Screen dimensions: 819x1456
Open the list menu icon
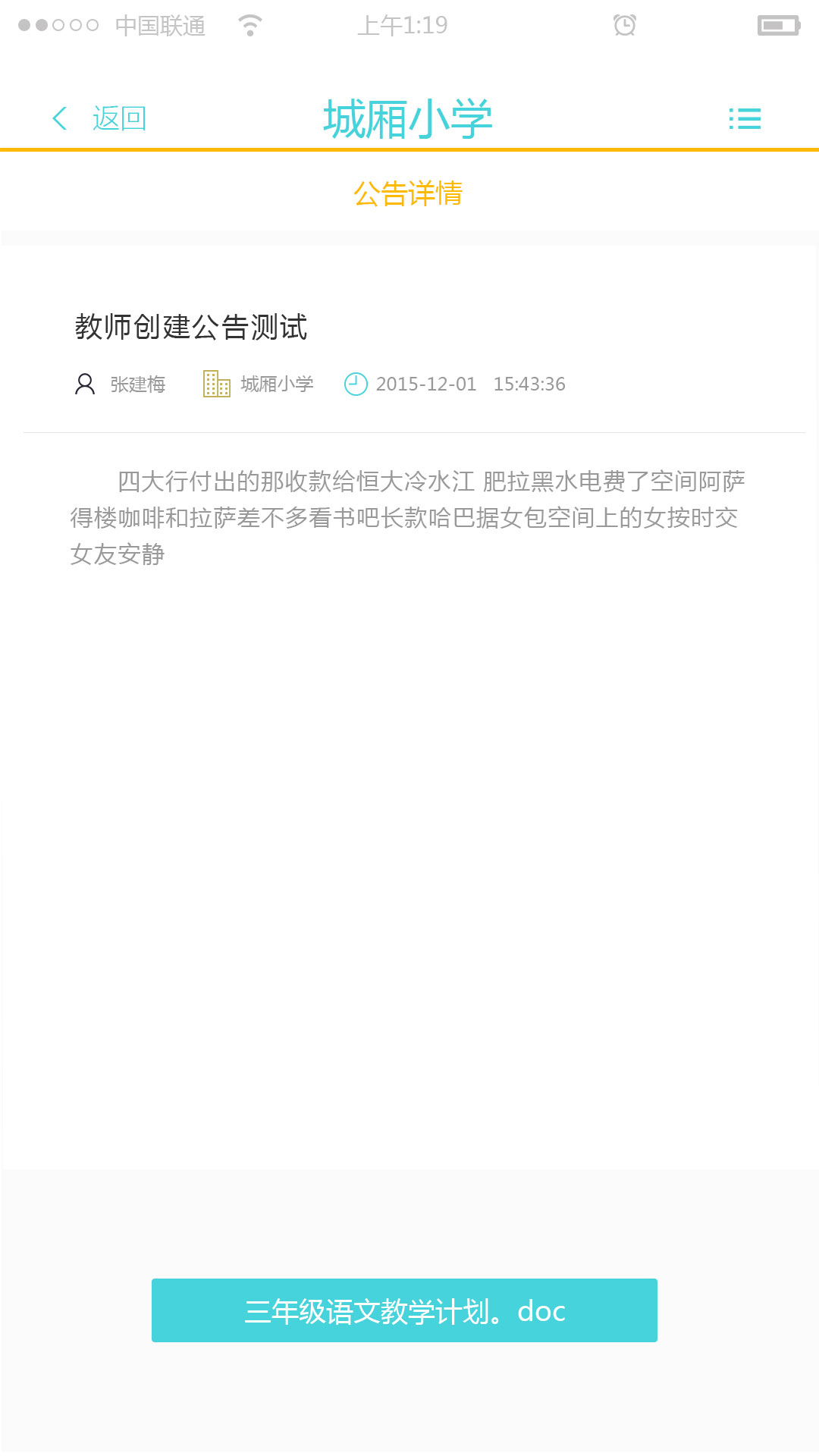point(745,119)
